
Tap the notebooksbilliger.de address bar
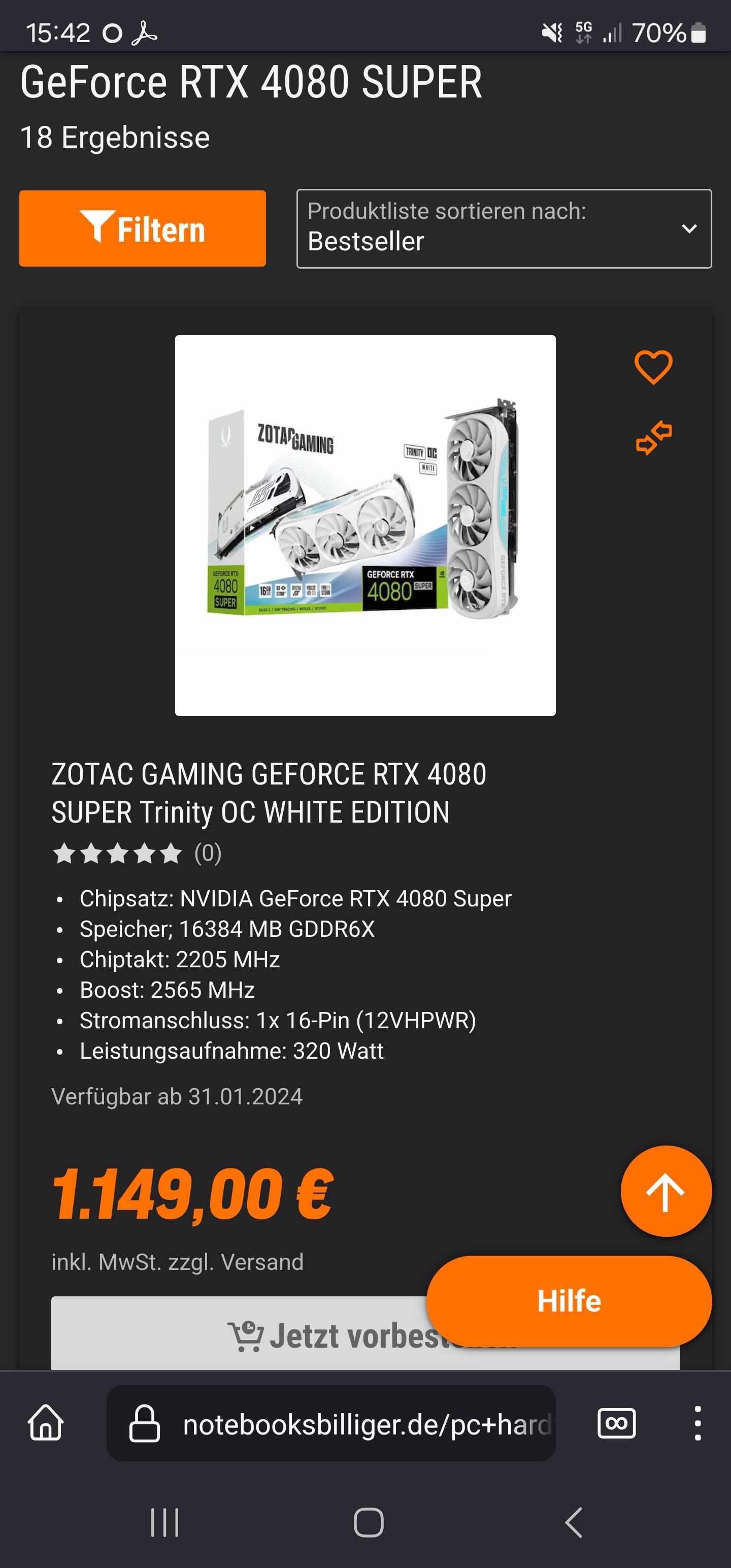click(331, 1424)
